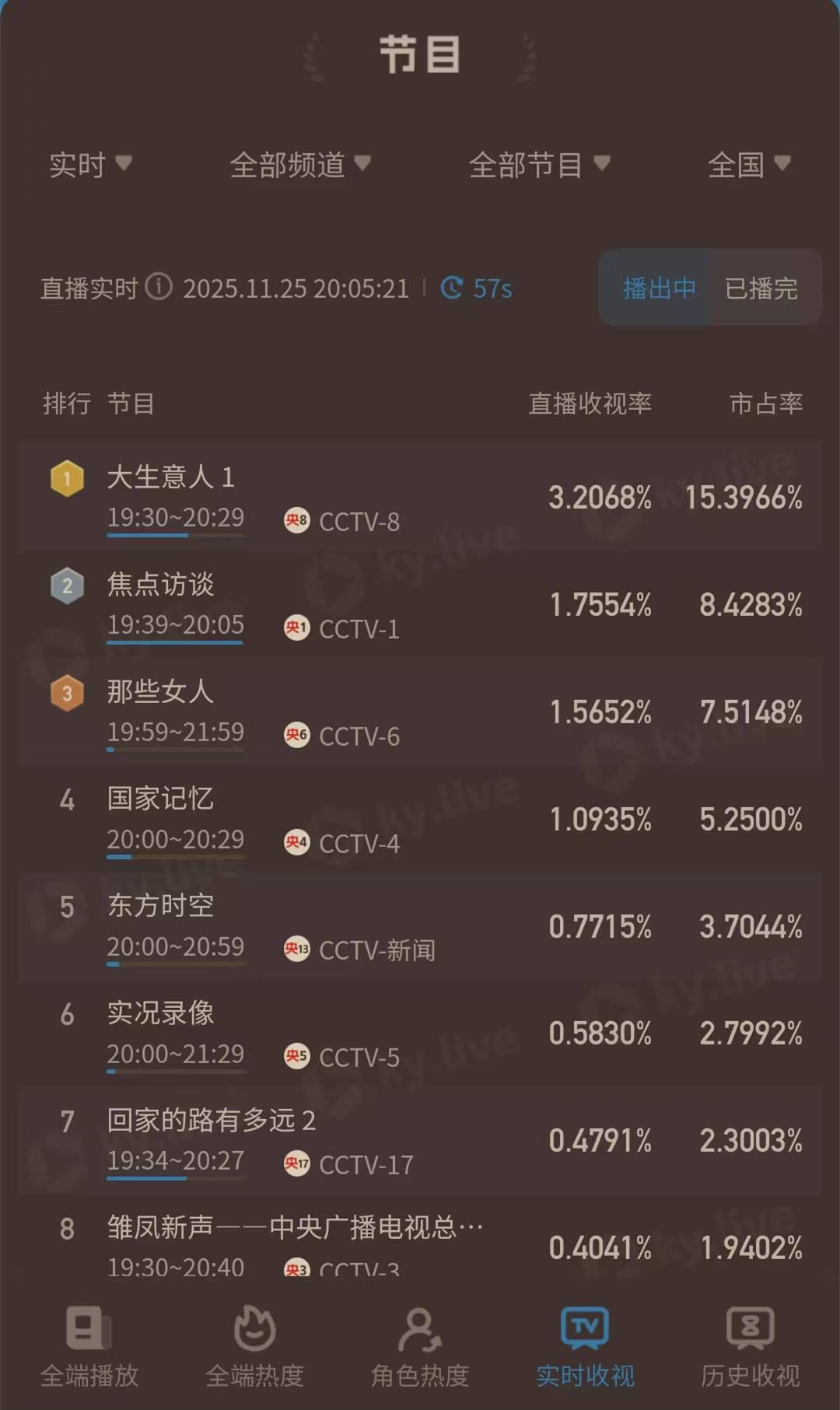Viewport: 840px width, 1410px height.
Task: Open the 回家的路有多远 2 row
Action: [x=420, y=1141]
